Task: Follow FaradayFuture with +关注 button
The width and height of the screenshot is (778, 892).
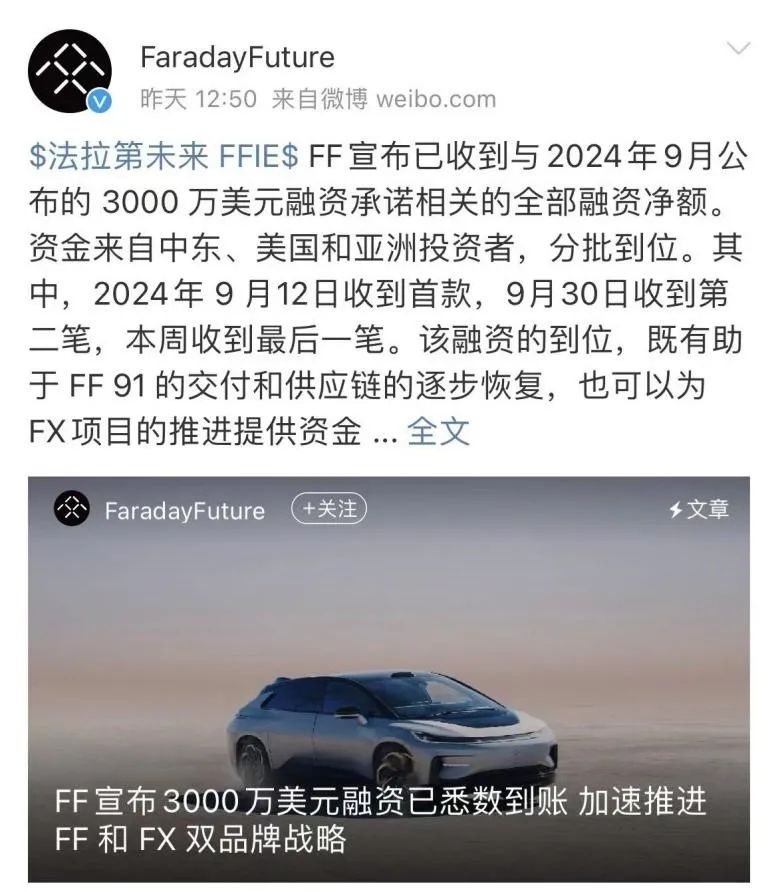Action: pyautogui.click(x=329, y=509)
